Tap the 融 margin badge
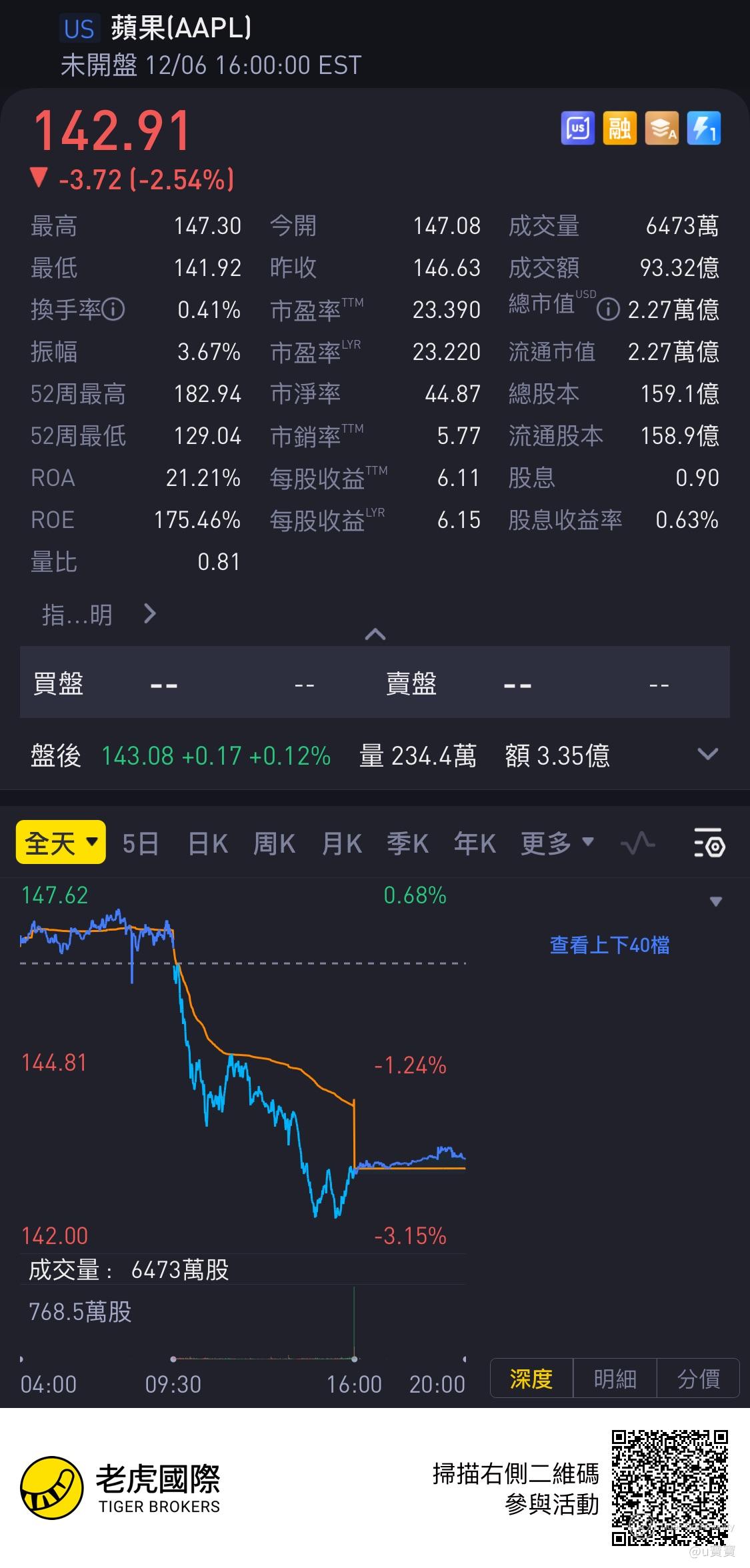The height and width of the screenshot is (1568, 750). pos(619,128)
